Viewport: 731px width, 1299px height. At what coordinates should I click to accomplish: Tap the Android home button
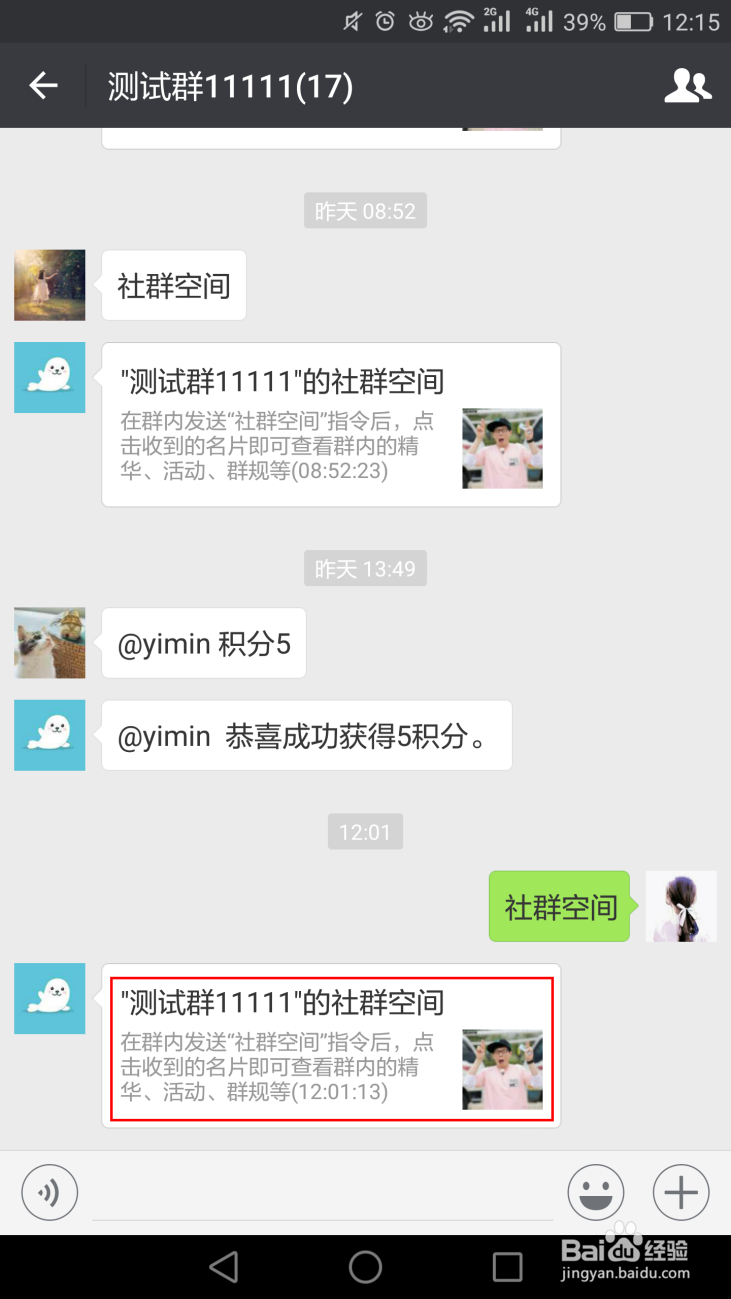pos(365,1264)
